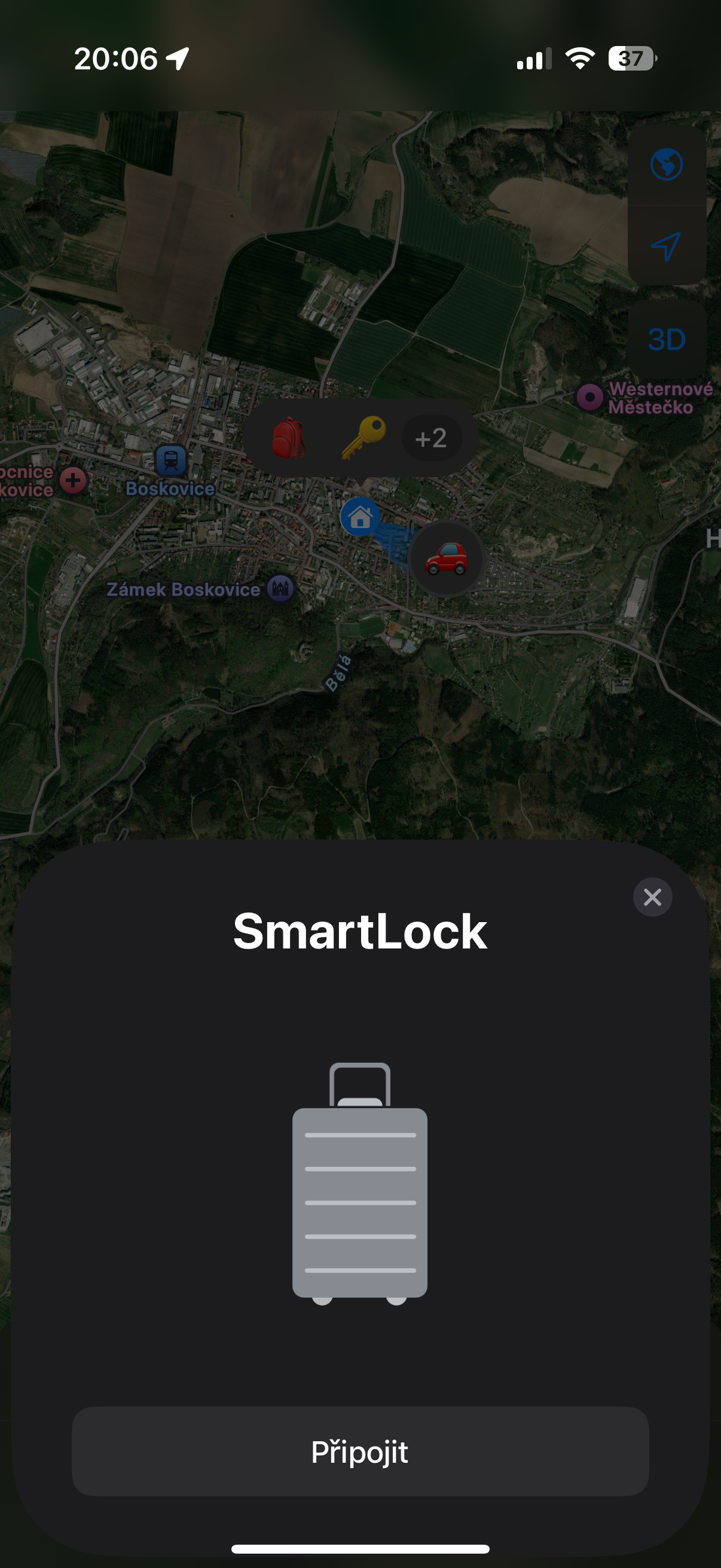721x1568 pixels.
Task: Select the blue home marker on map
Action: pyautogui.click(x=360, y=517)
